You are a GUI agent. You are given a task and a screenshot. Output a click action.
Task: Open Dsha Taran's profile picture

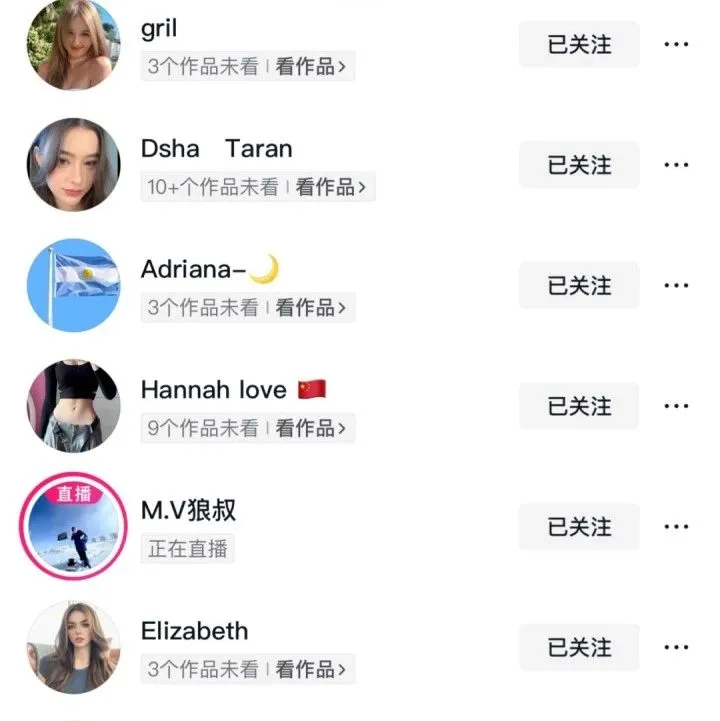(72, 166)
